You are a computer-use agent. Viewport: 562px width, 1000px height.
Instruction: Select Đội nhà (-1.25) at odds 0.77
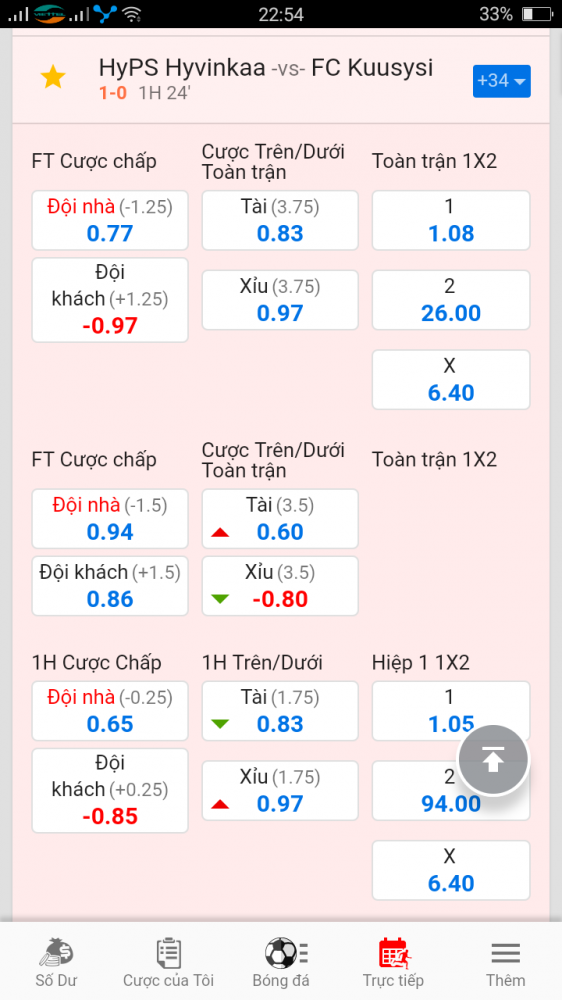(x=110, y=220)
